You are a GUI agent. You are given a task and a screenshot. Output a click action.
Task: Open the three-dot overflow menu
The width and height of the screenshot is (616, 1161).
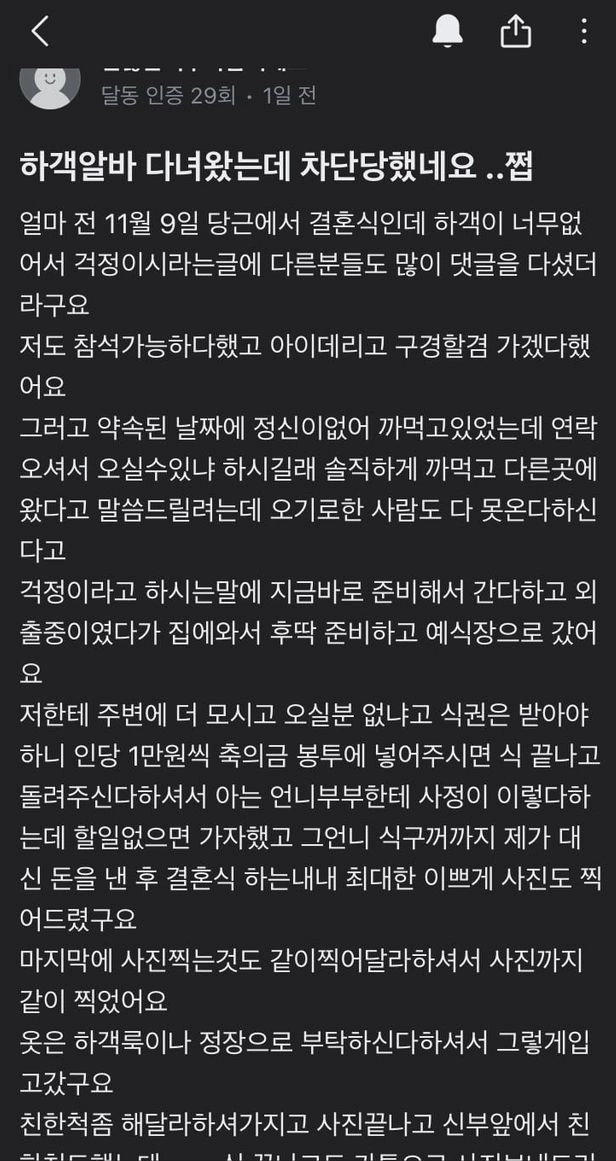click(584, 32)
